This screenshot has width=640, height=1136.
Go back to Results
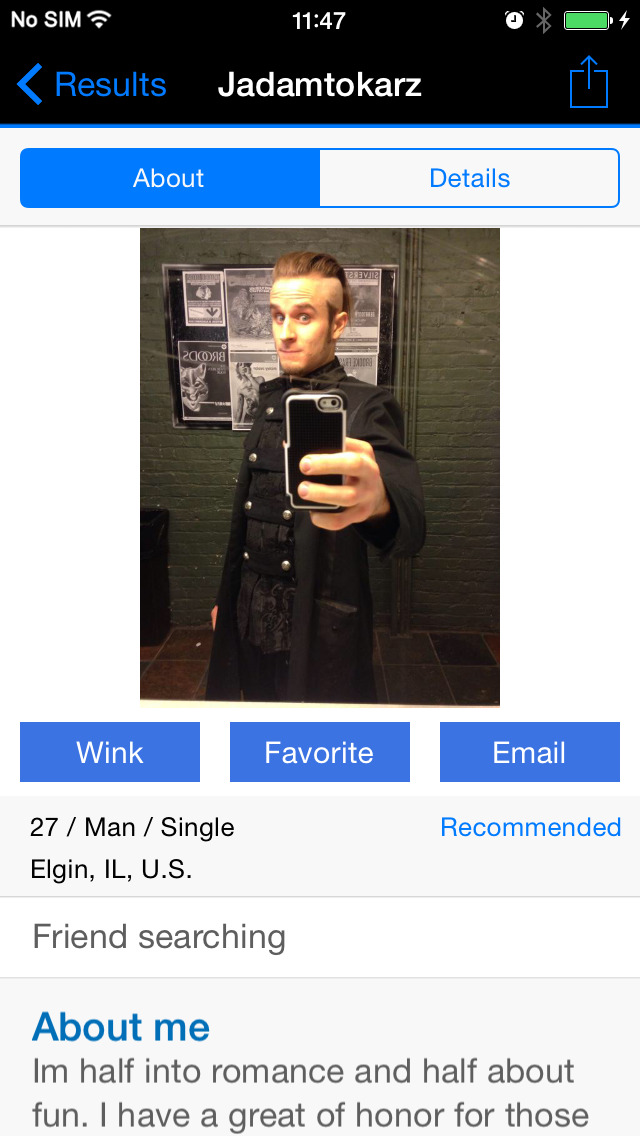click(92, 85)
